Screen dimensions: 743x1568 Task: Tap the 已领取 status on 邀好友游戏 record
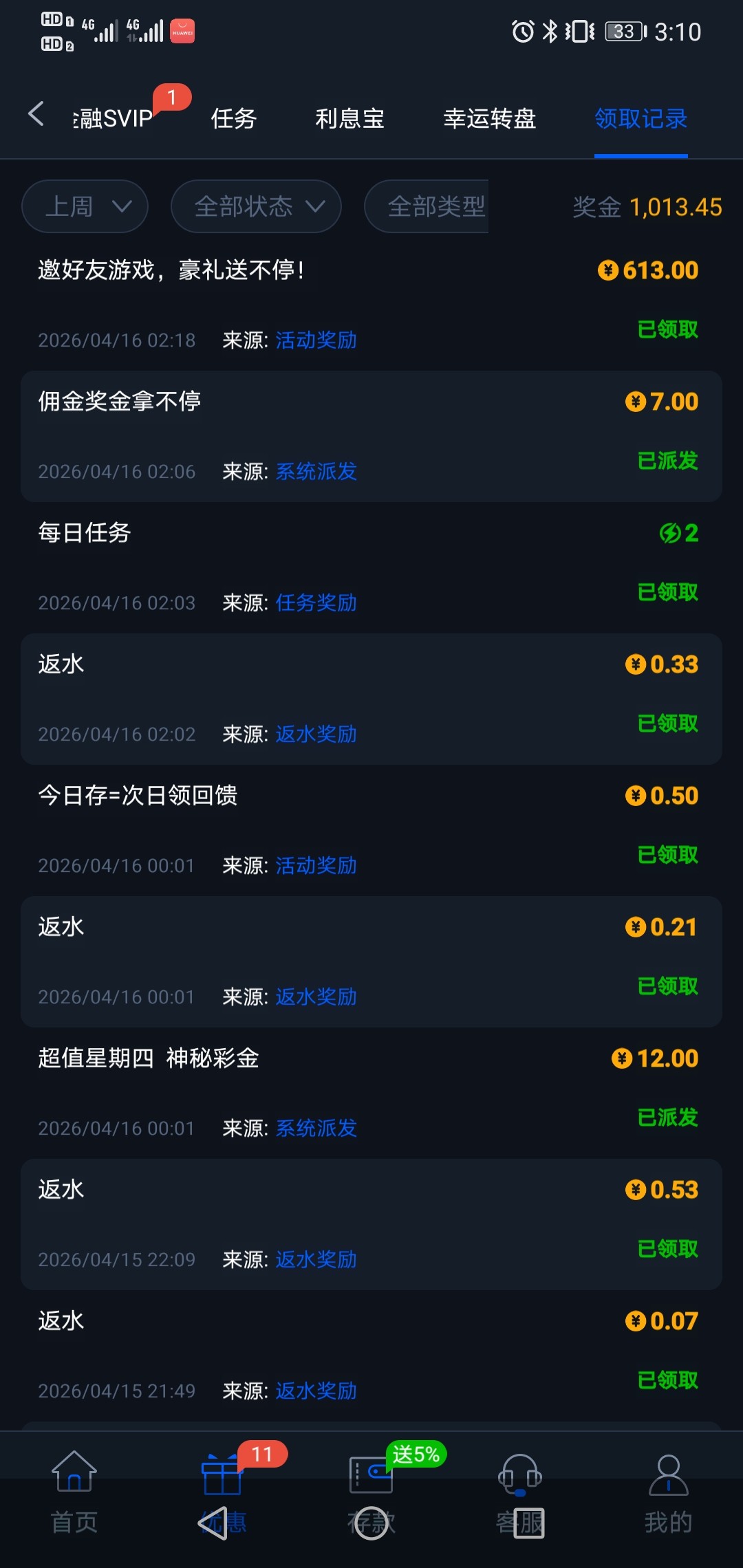667,330
